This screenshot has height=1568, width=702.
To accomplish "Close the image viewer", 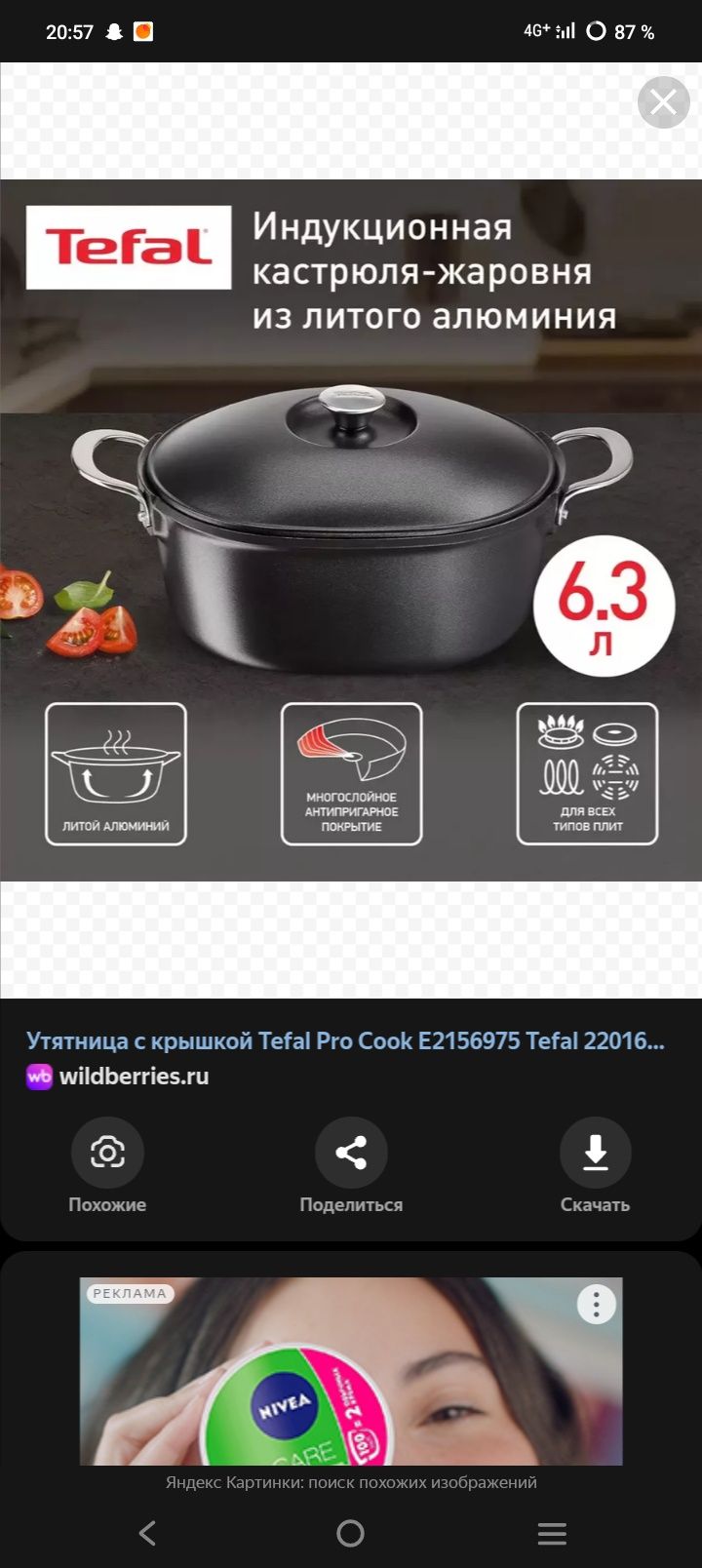I will tap(663, 102).
